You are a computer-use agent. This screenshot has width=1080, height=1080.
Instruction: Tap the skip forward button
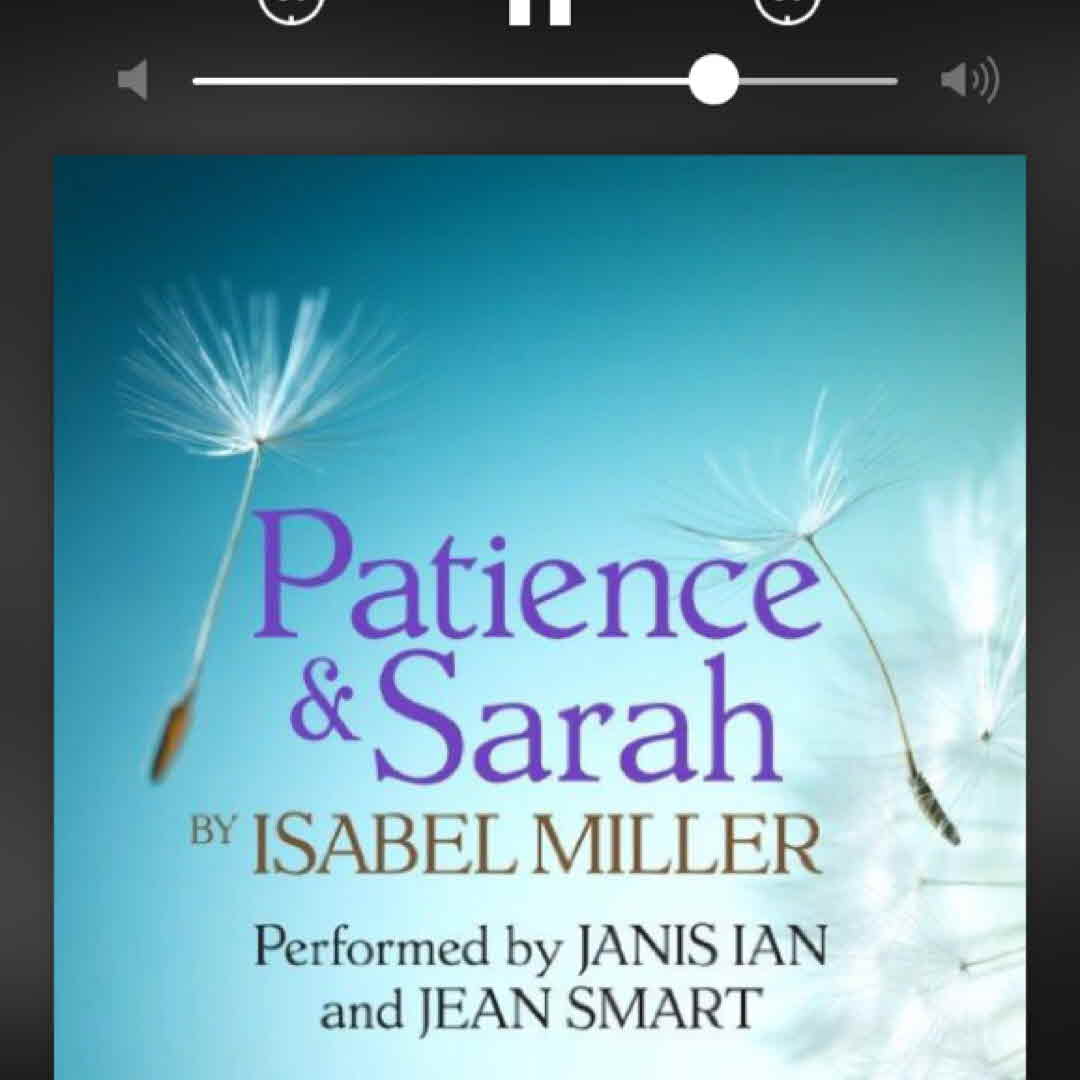coord(787,10)
